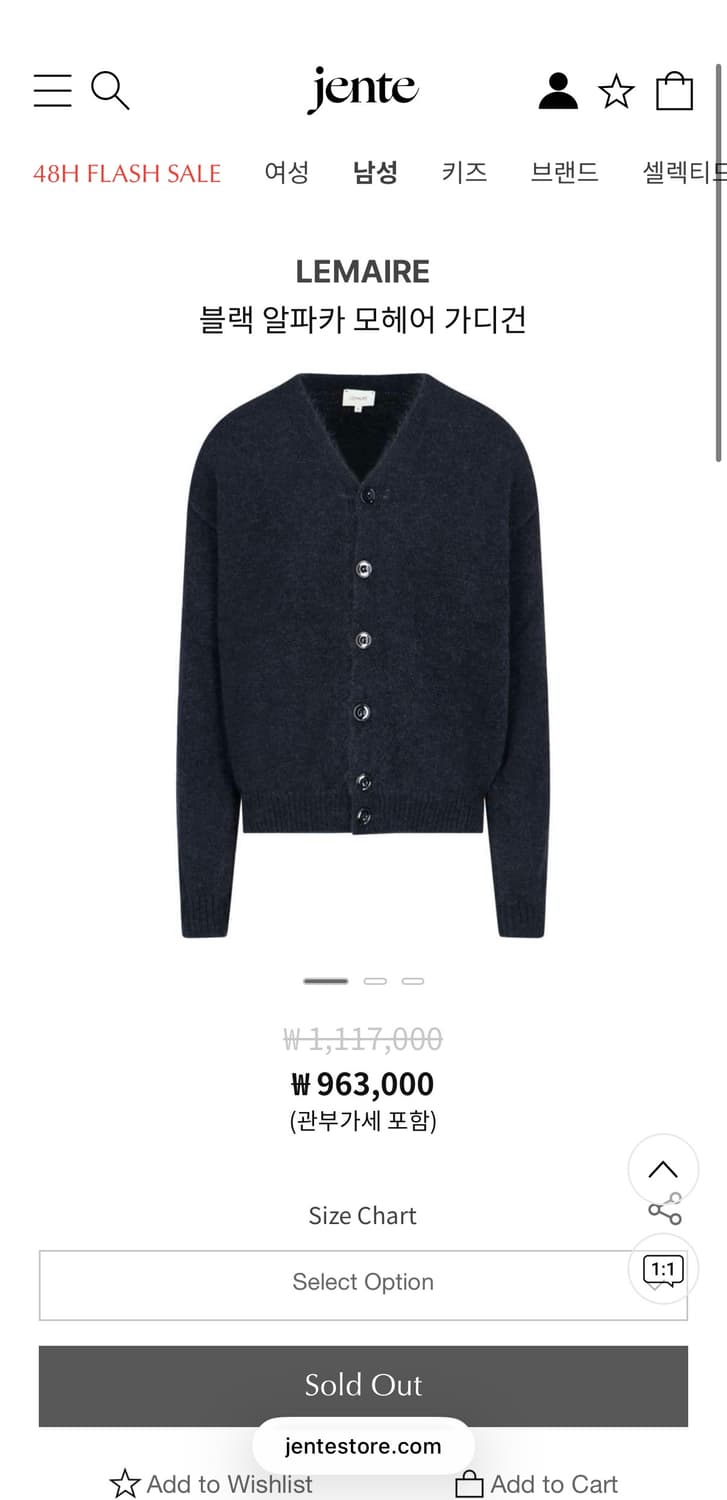
Task: Select the second image carousel indicator
Action: [374, 981]
